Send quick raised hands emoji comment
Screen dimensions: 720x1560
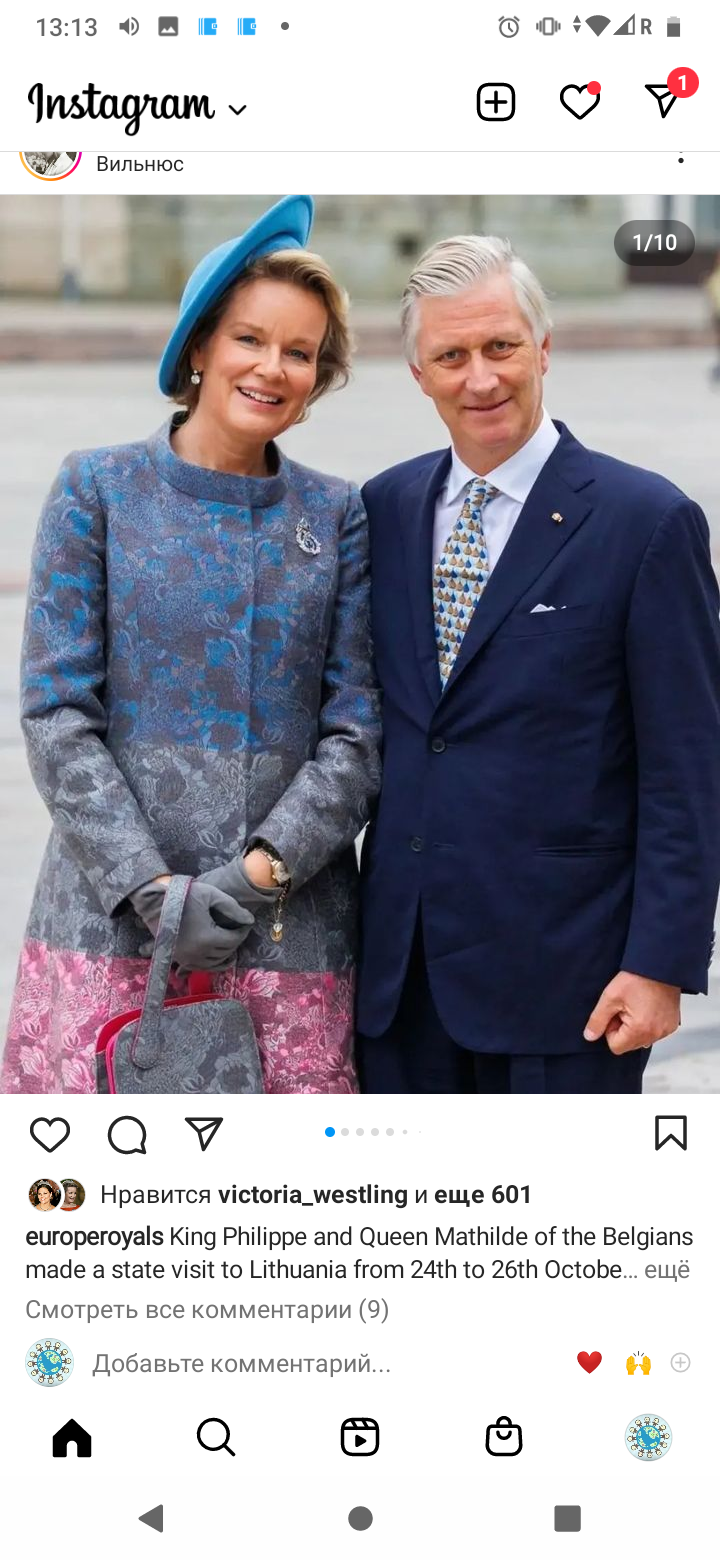click(638, 1362)
